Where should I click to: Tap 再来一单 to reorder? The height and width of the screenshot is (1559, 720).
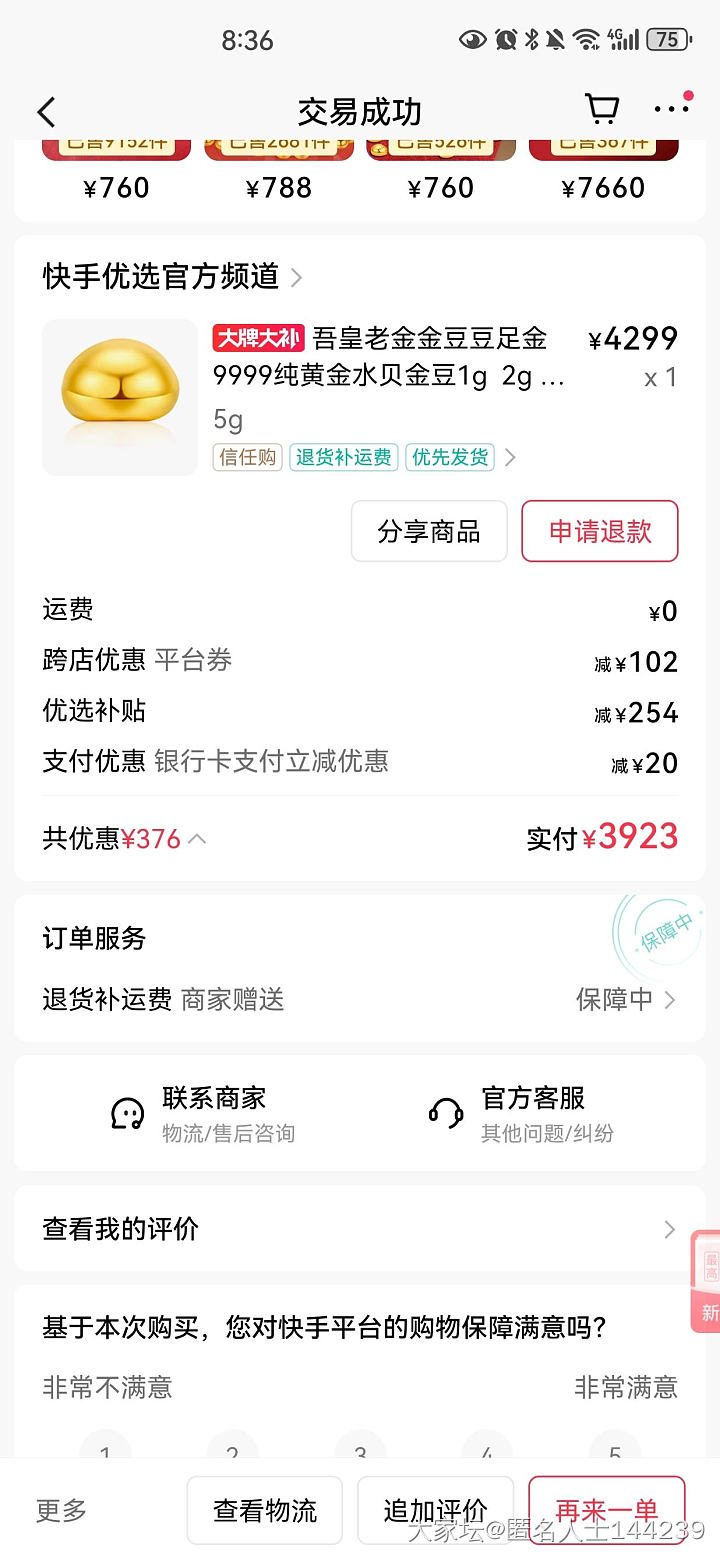click(606, 1509)
